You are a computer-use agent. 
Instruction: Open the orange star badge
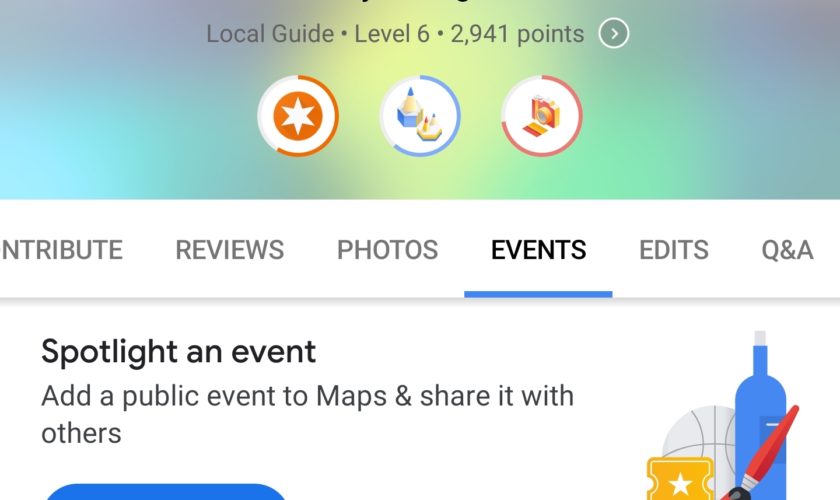pyautogui.click(x=298, y=117)
